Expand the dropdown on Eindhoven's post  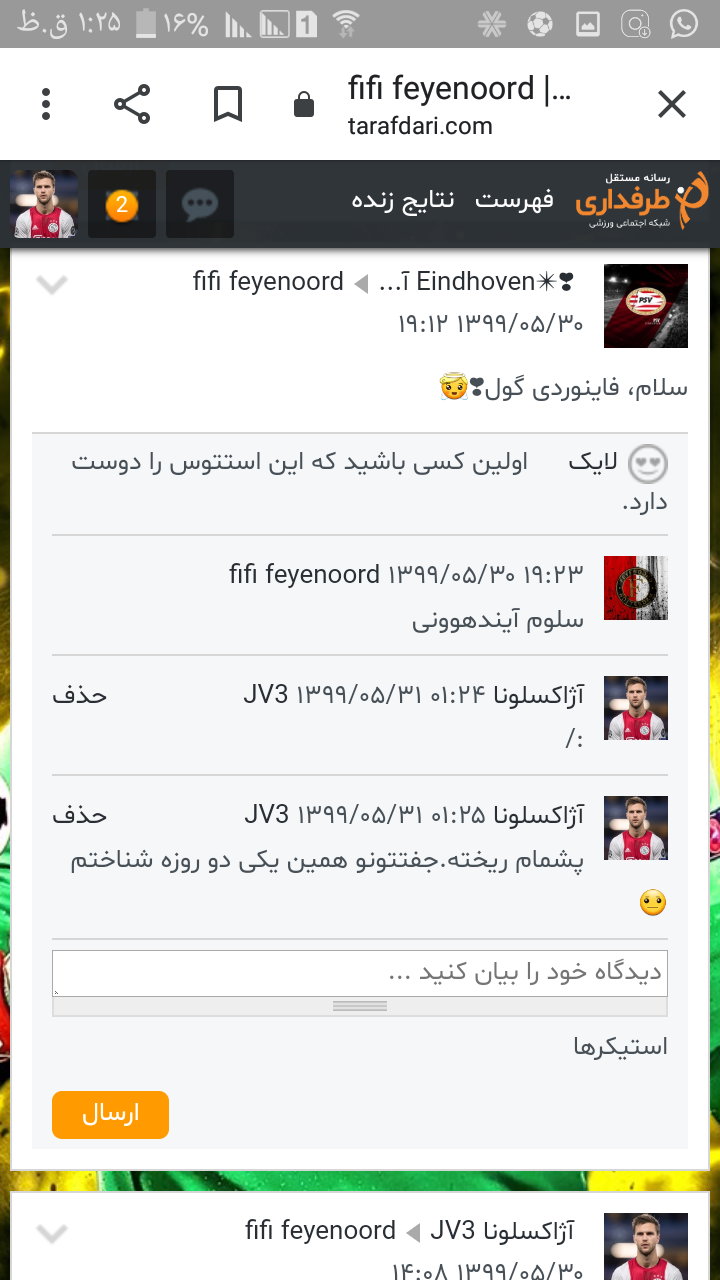pos(52,285)
